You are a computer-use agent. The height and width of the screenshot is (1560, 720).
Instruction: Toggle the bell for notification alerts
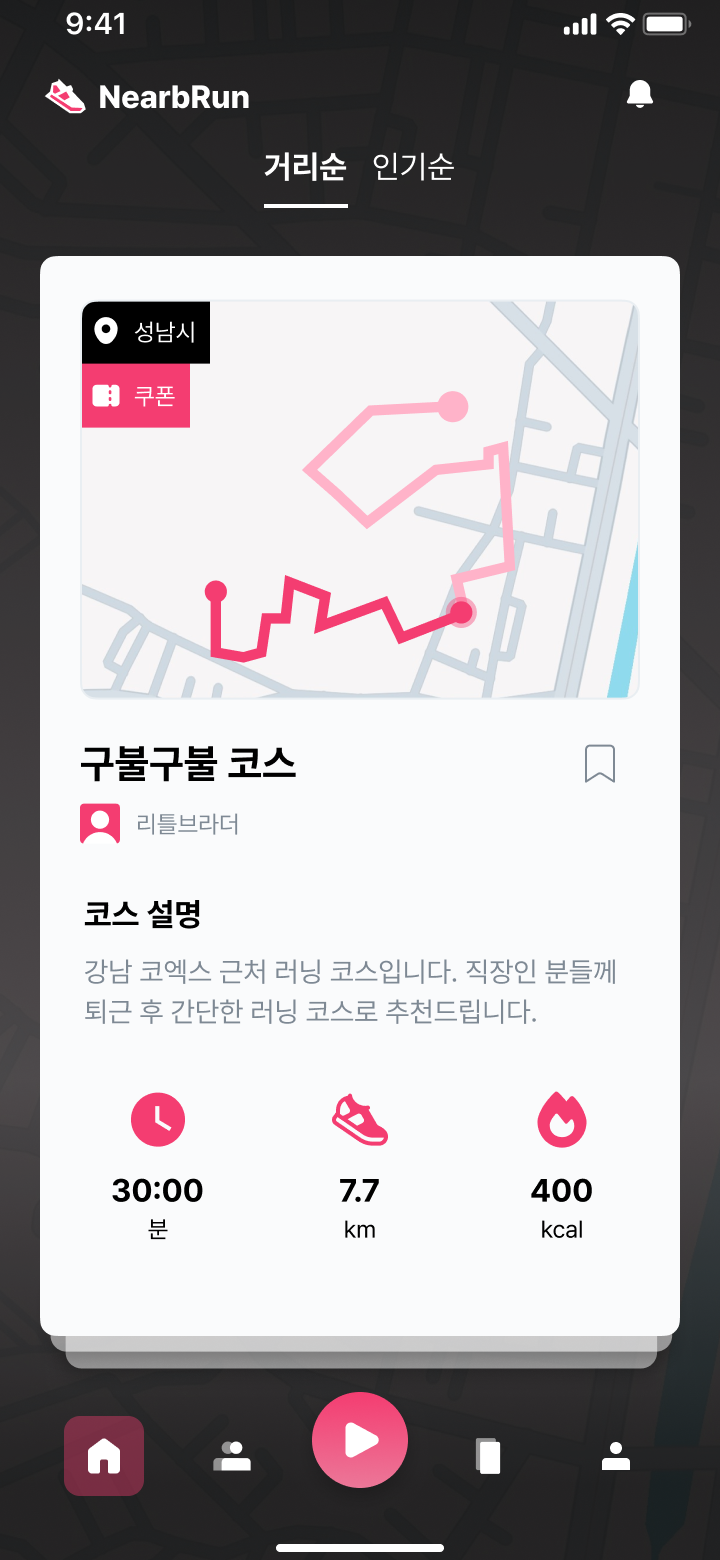(640, 93)
